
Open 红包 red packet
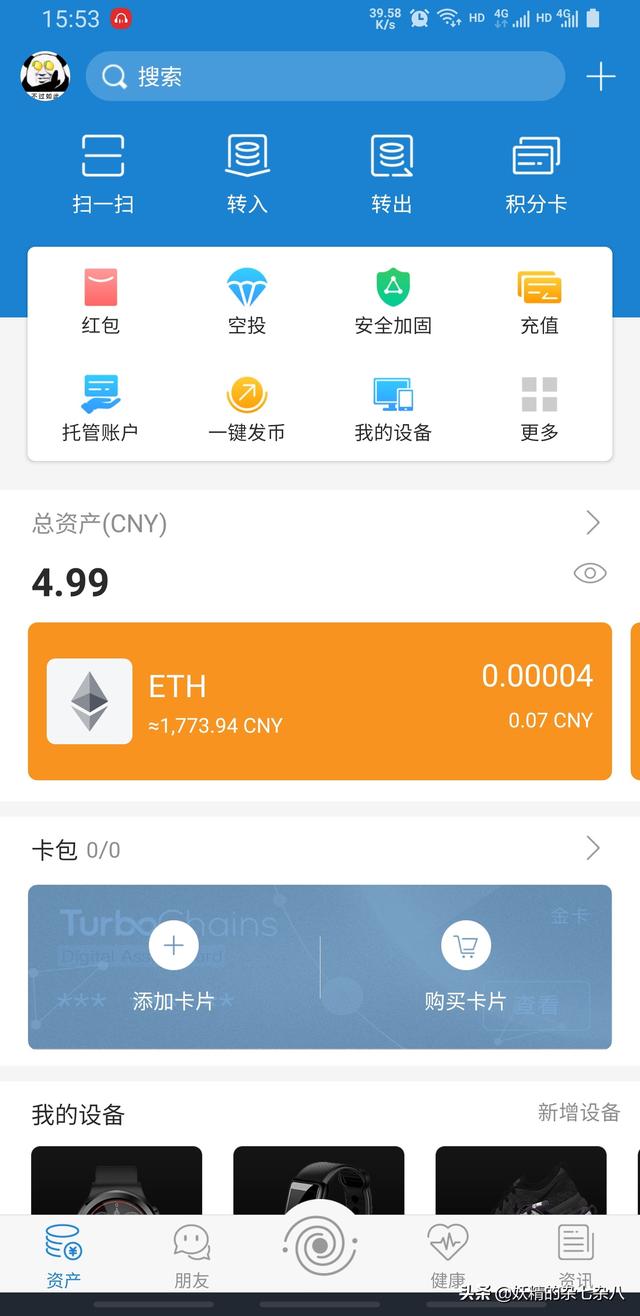point(101,302)
